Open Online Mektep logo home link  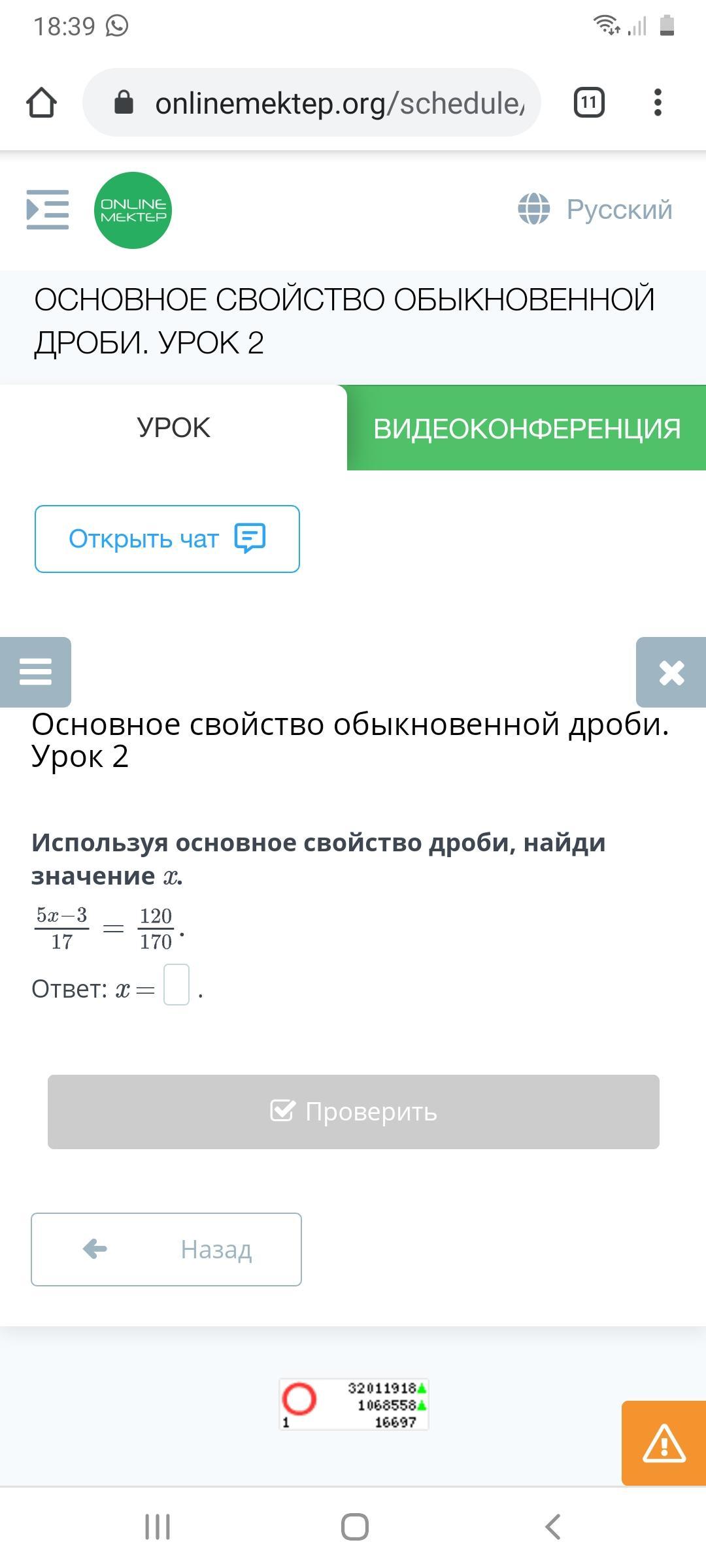133,210
